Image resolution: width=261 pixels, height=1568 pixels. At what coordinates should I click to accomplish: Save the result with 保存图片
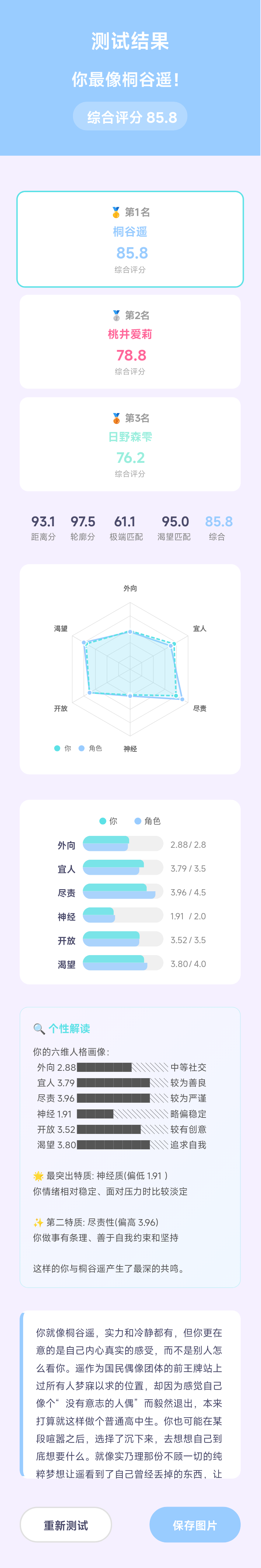click(x=195, y=1525)
